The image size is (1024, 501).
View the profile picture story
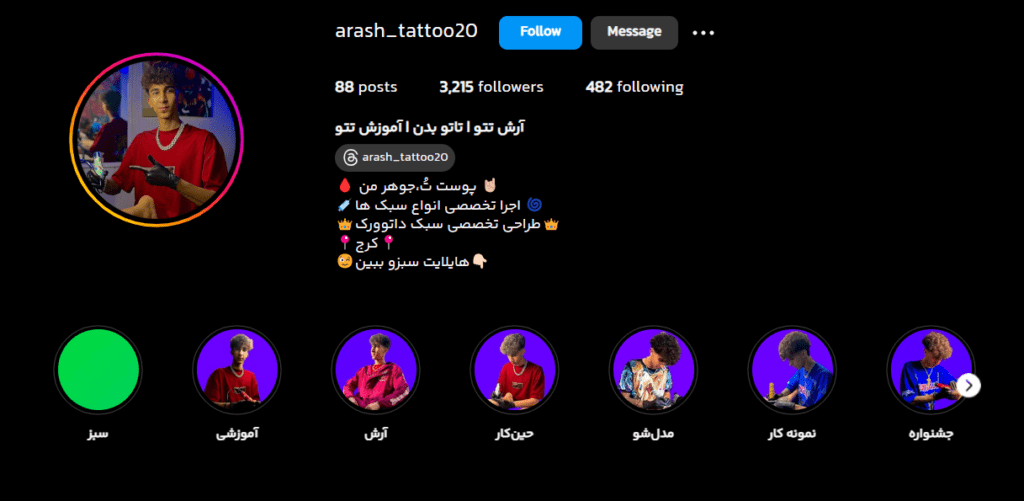click(x=156, y=138)
